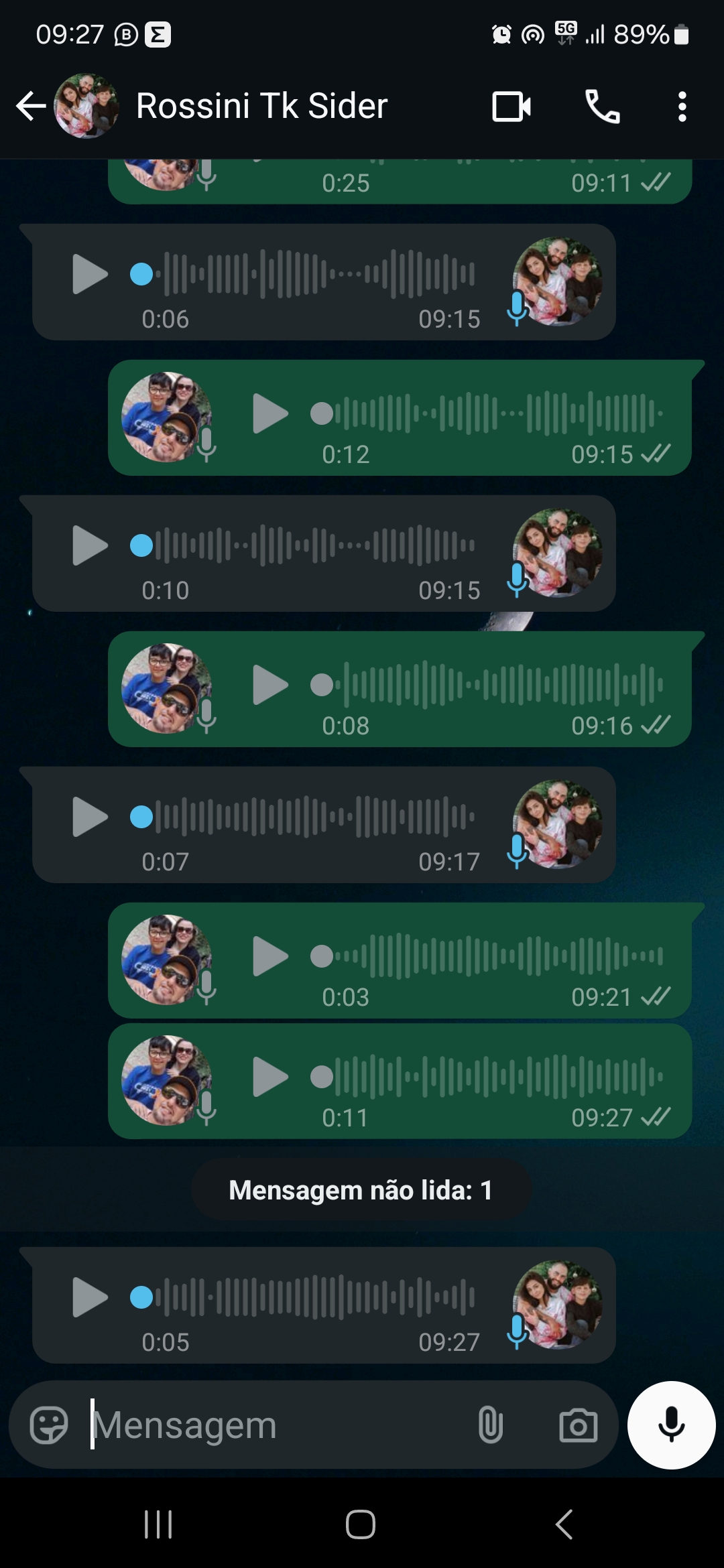This screenshot has height=1568, width=724.
Task: Open Rossini Tk Sider contact info
Action: [261, 106]
